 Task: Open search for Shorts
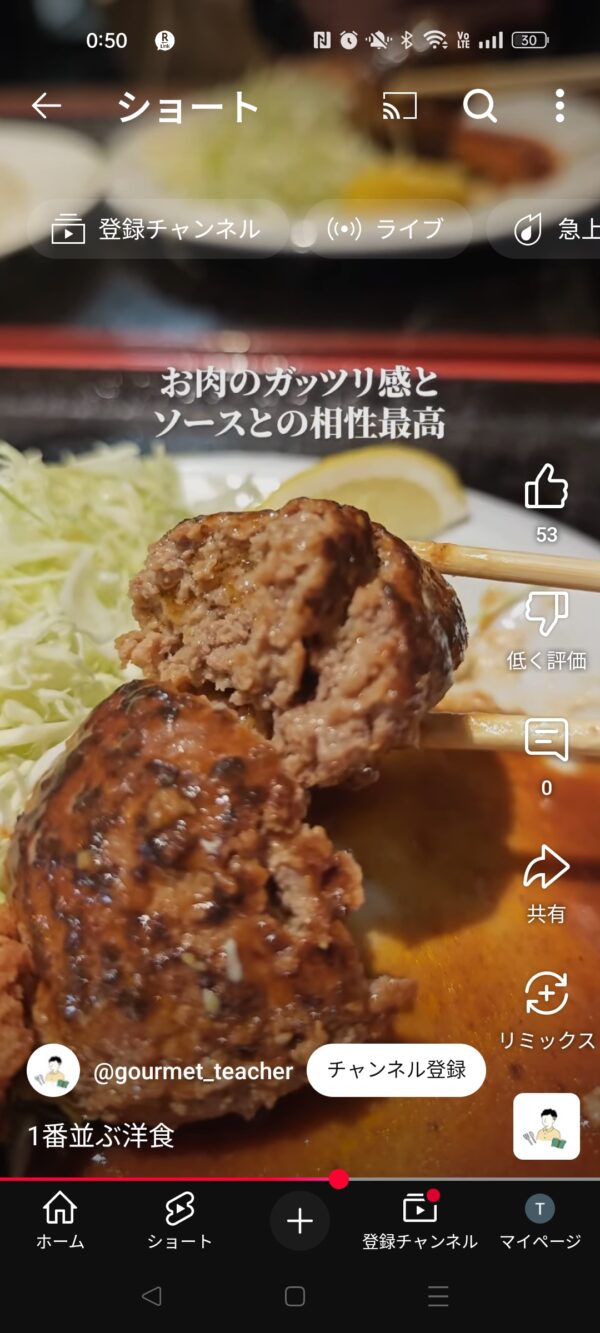(480, 106)
